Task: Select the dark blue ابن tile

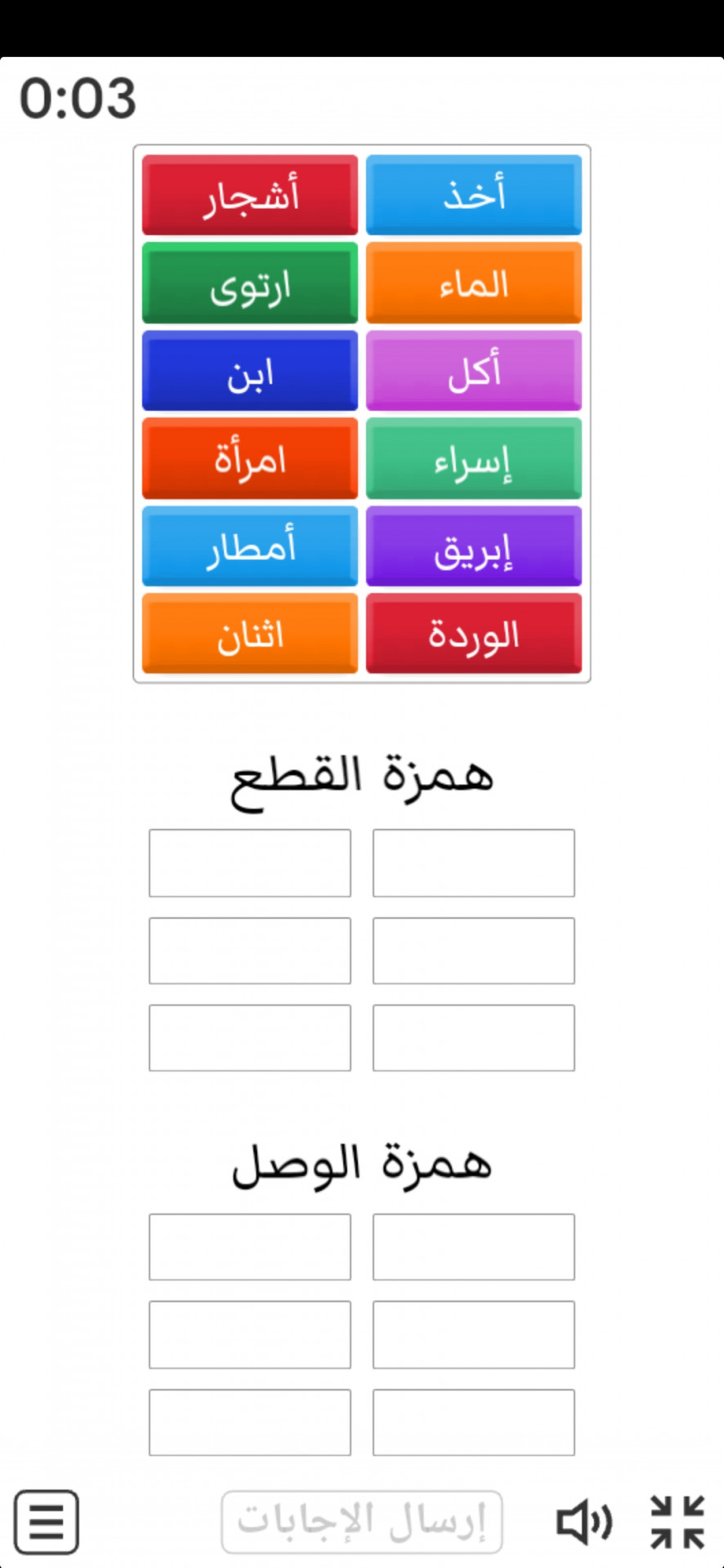Action: (250, 371)
